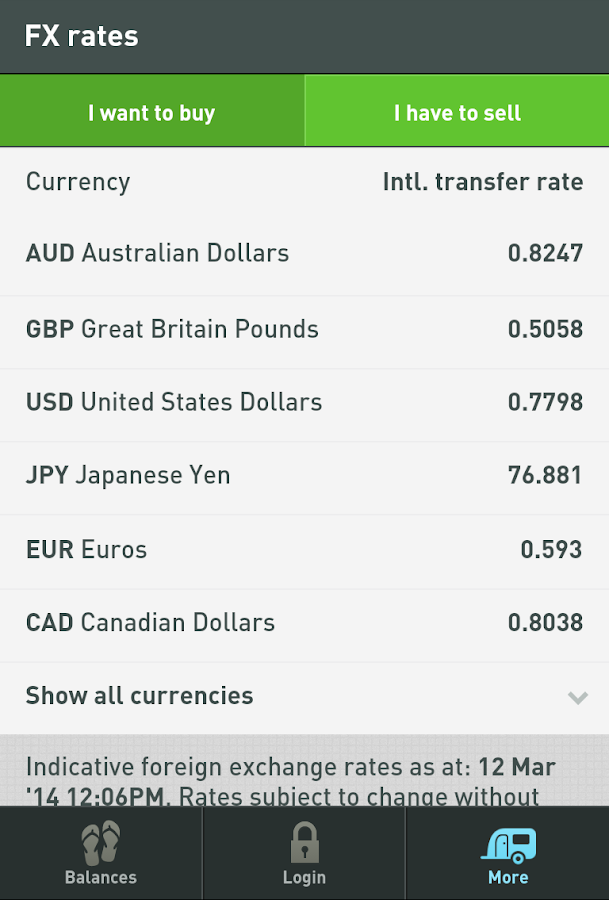Screen dimensions: 609x900
Task: Open the More tab
Action: pos(508,854)
